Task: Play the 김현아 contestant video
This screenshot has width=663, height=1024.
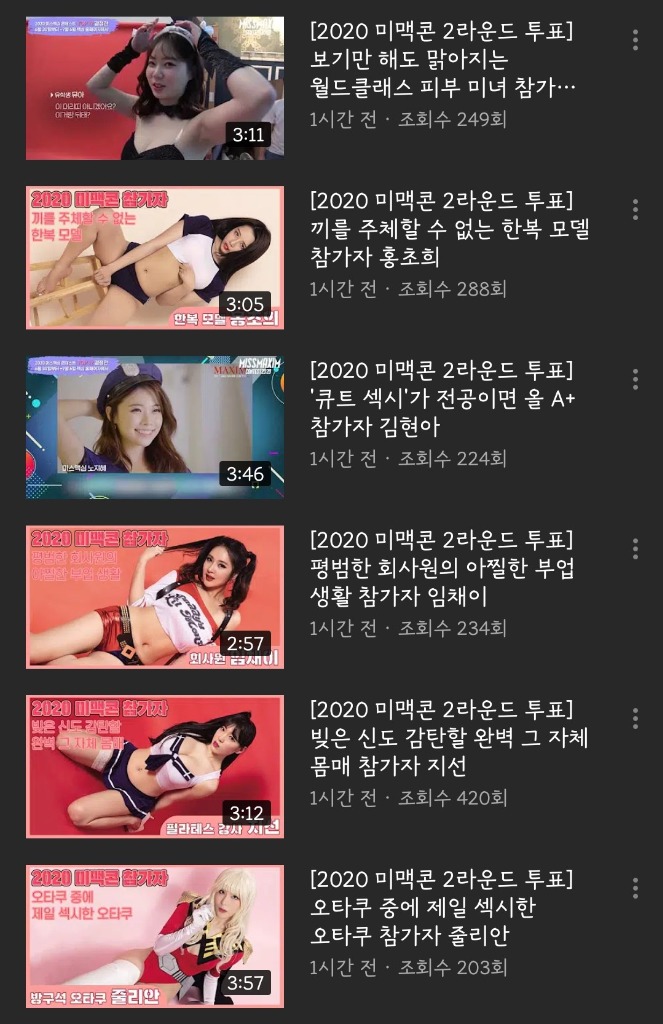Action: tap(155, 427)
